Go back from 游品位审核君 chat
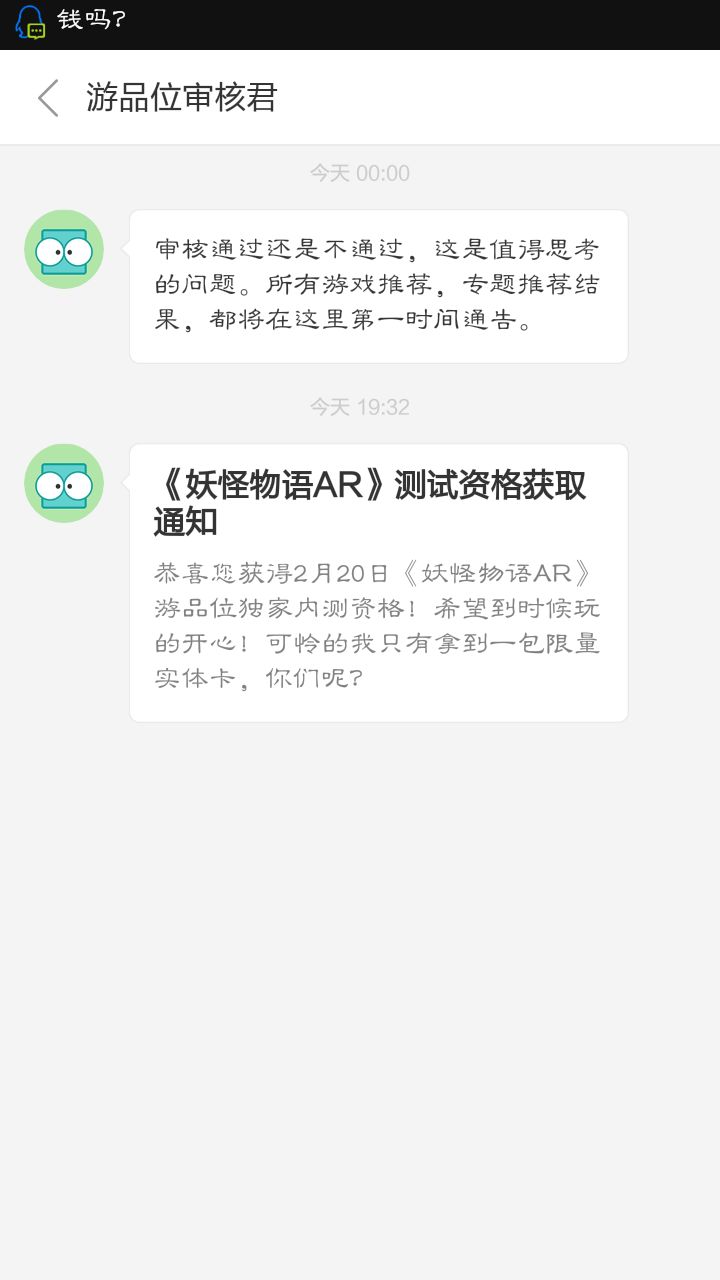Viewport: 720px width, 1280px height. (47, 98)
